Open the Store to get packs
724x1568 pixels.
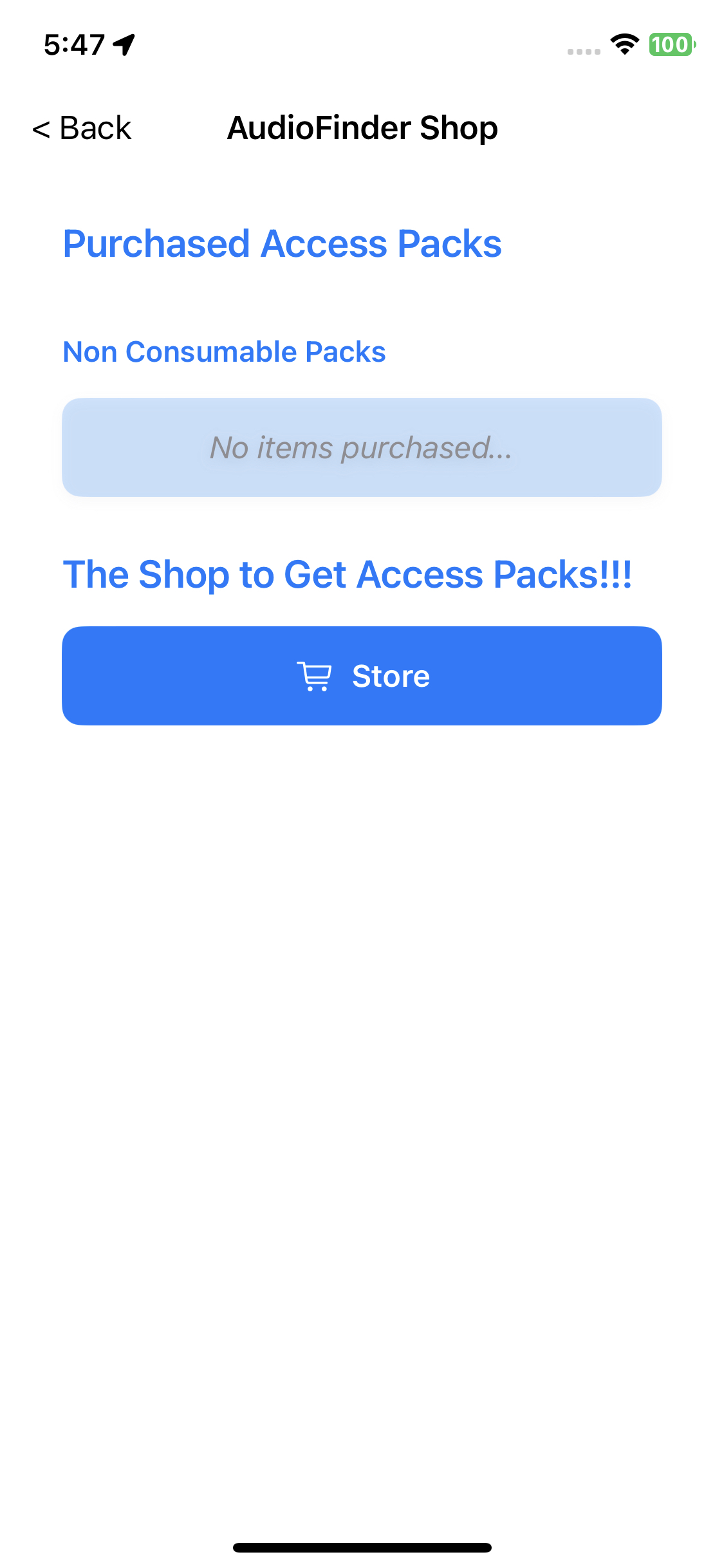pyautogui.click(x=362, y=675)
